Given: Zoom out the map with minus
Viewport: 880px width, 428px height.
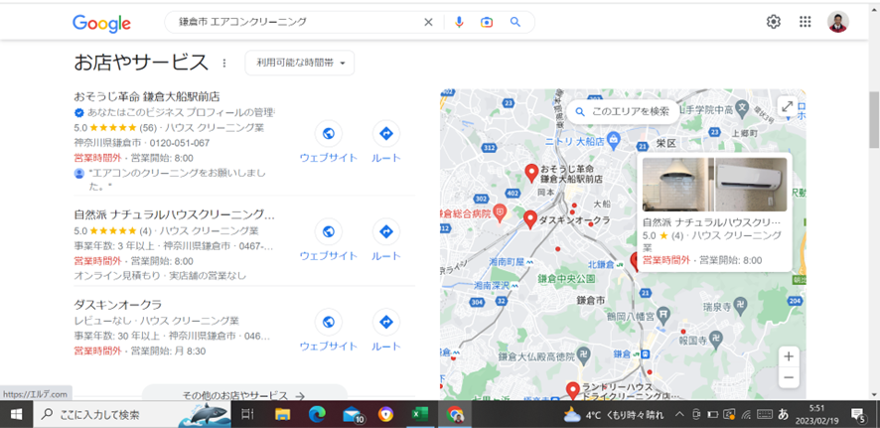Looking at the screenshot, I should (x=789, y=378).
